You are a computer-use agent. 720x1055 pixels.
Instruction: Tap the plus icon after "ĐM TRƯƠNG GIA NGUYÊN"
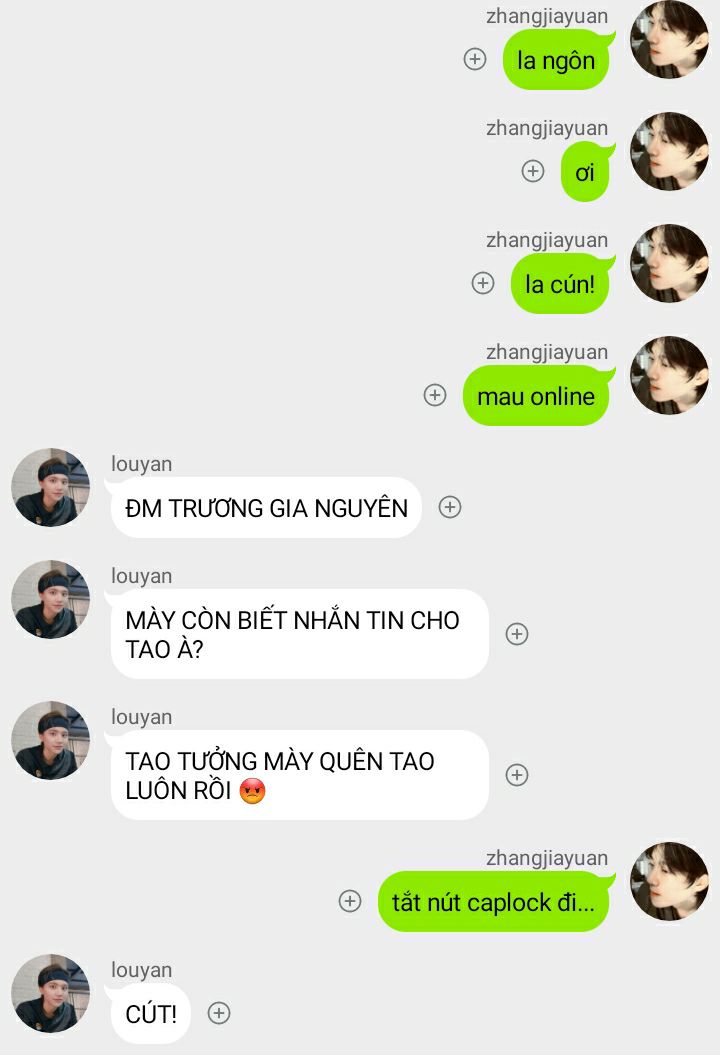point(450,507)
